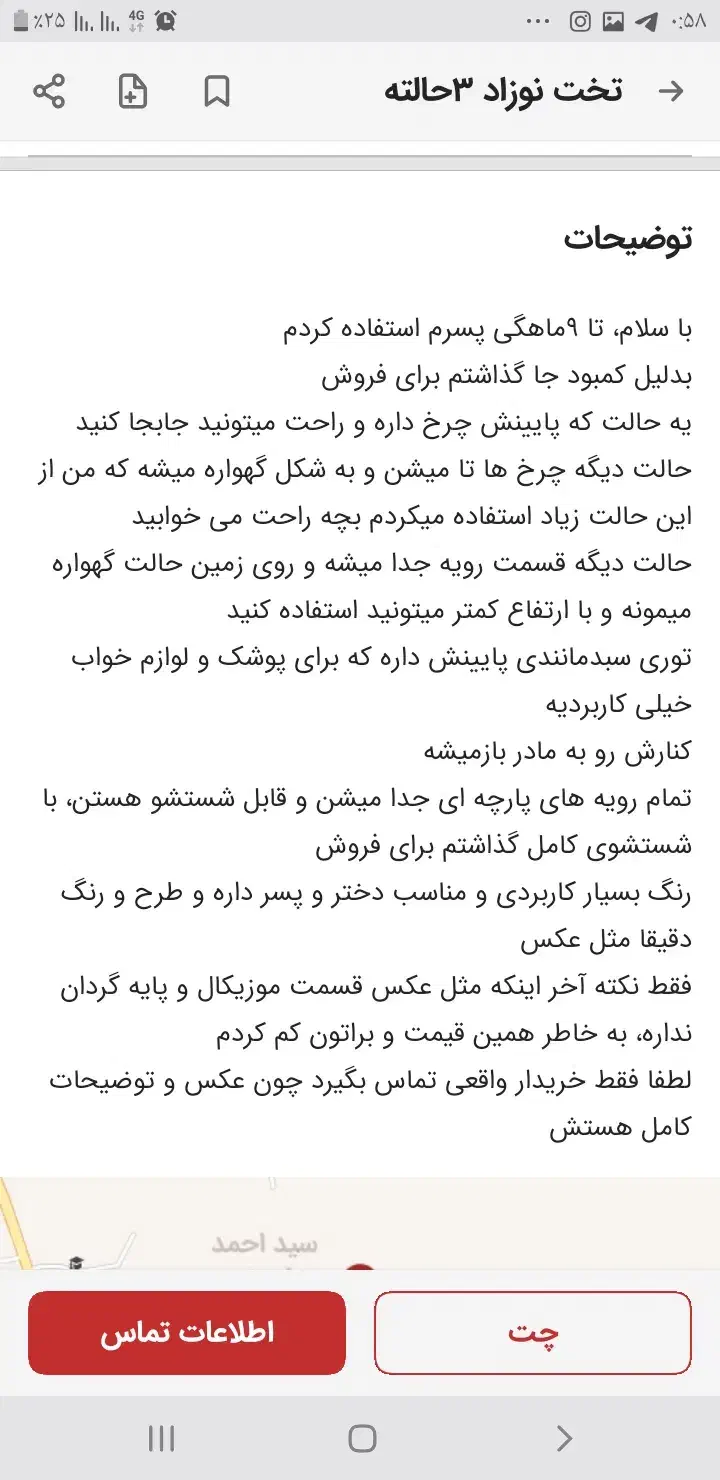Tap the 4G network indicator
Image resolution: width=720 pixels, height=1480 pixels.
[x=135, y=20]
